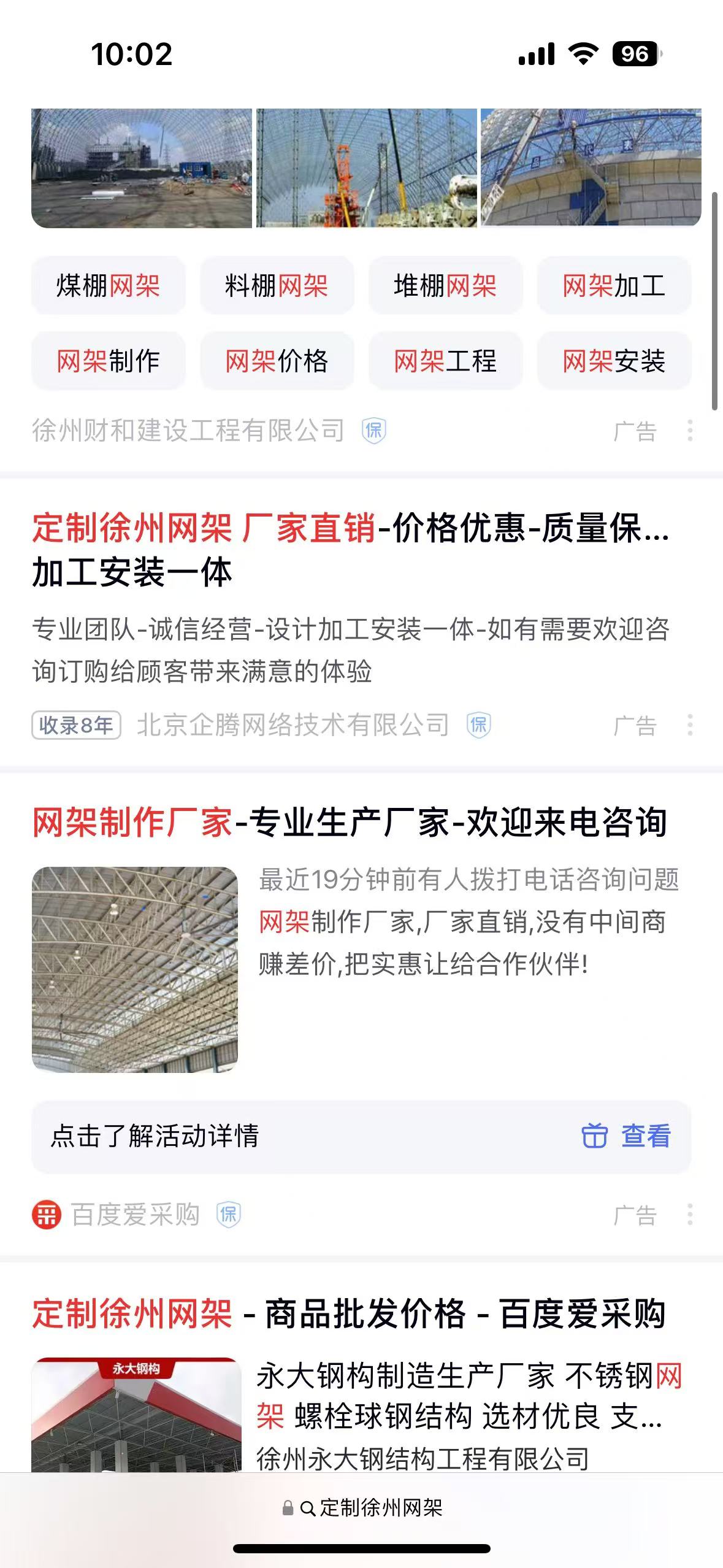This screenshot has width=723, height=1568.
Task: Open the 永大钢构 product image
Action: [x=136, y=1414]
